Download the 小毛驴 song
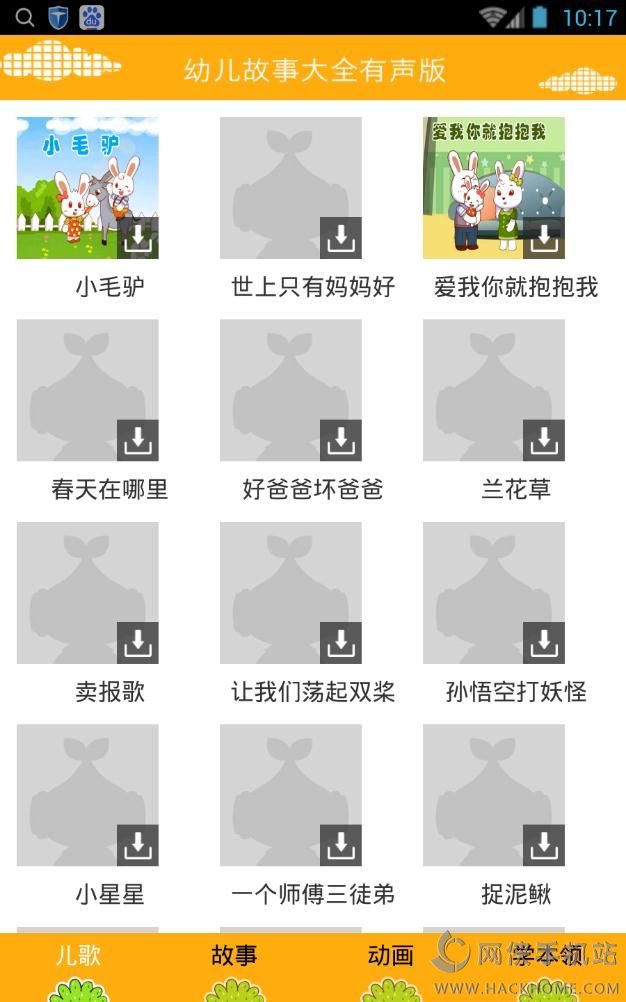Screen dimensions: 626x1002 [137, 238]
